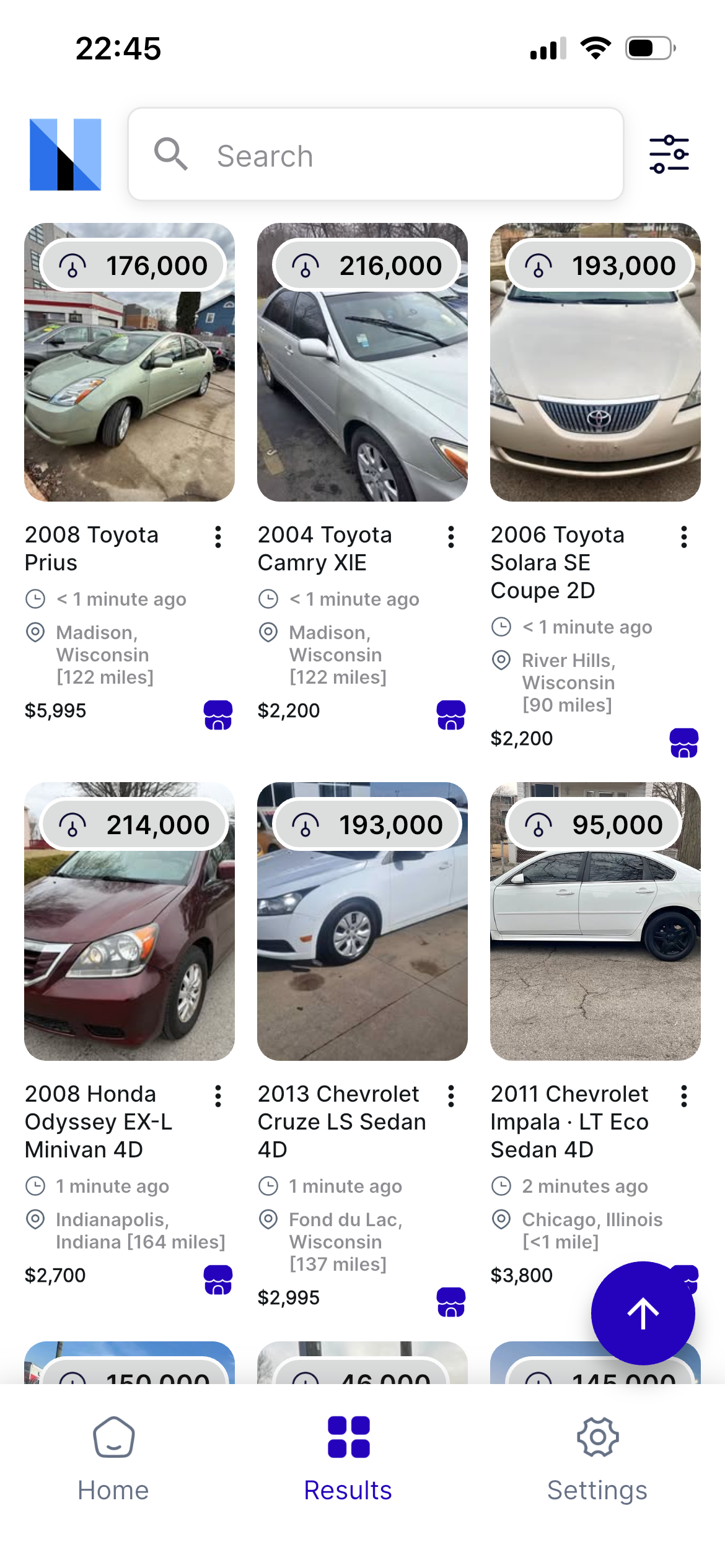Viewport: 725px width, 1568px height.
Task: Open the 2006 Toyota Solara SE listing
Action: coord(557,562)
